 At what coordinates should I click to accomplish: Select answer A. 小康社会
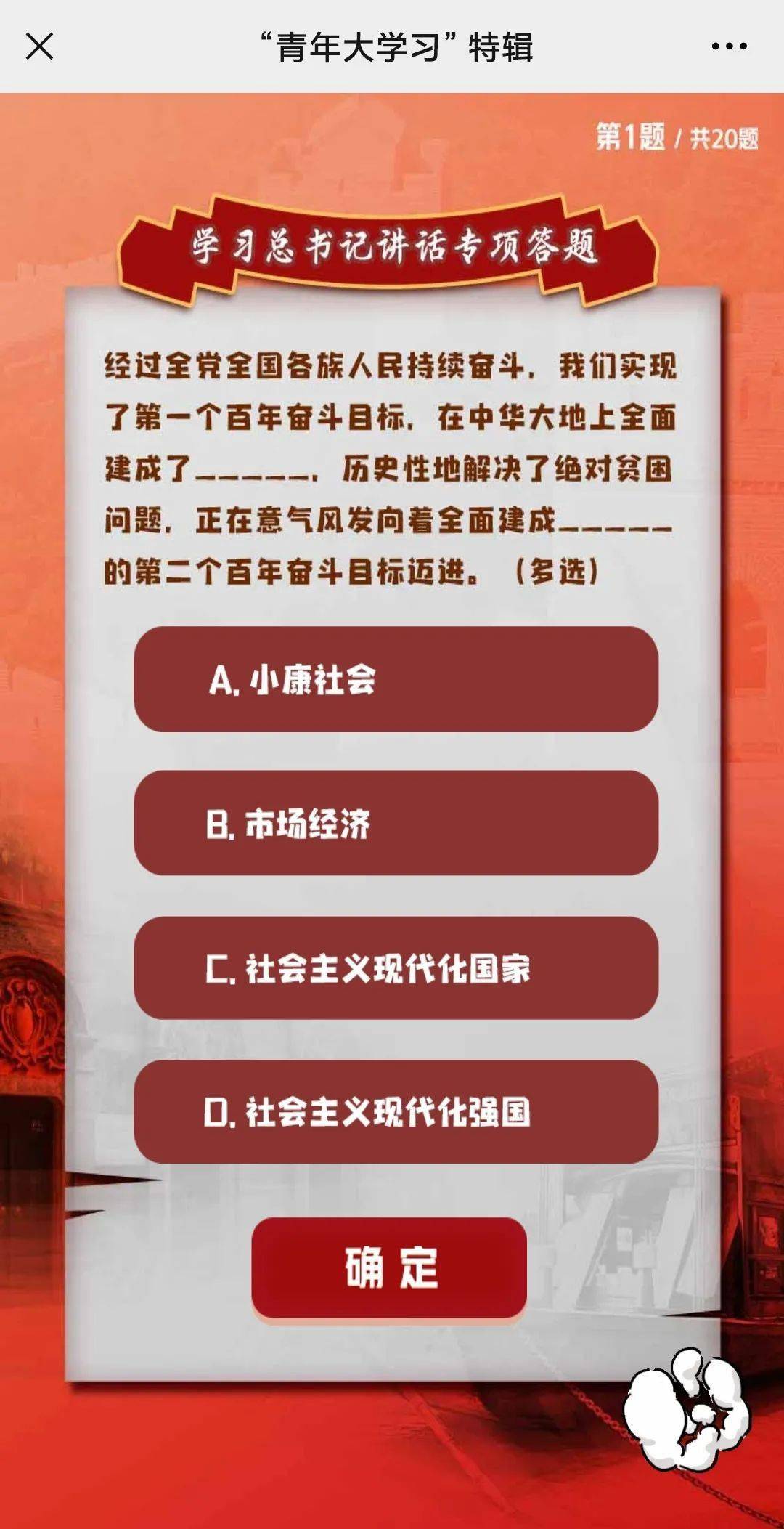tap(396, 679)
